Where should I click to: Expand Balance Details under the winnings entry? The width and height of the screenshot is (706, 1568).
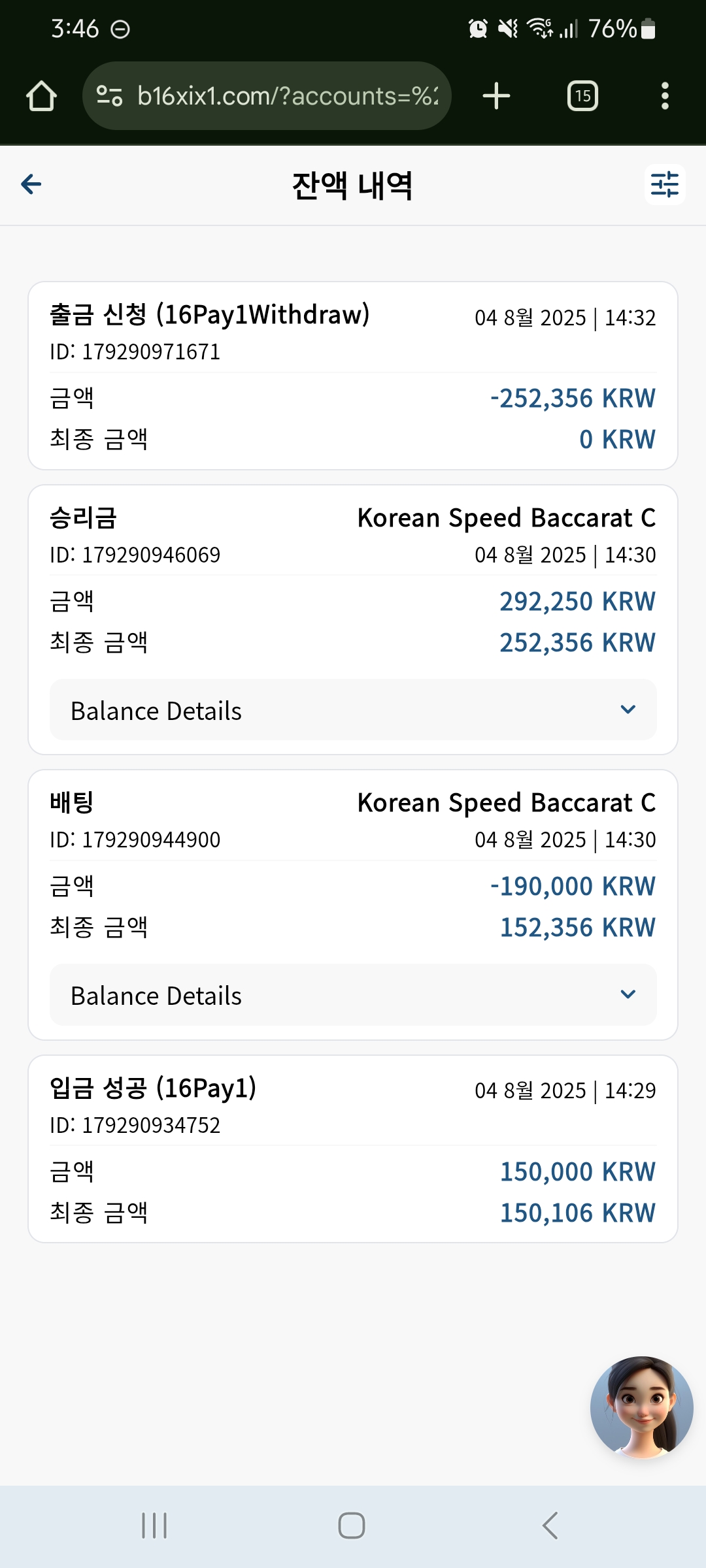pyautogui.click(x=353, y=710)
